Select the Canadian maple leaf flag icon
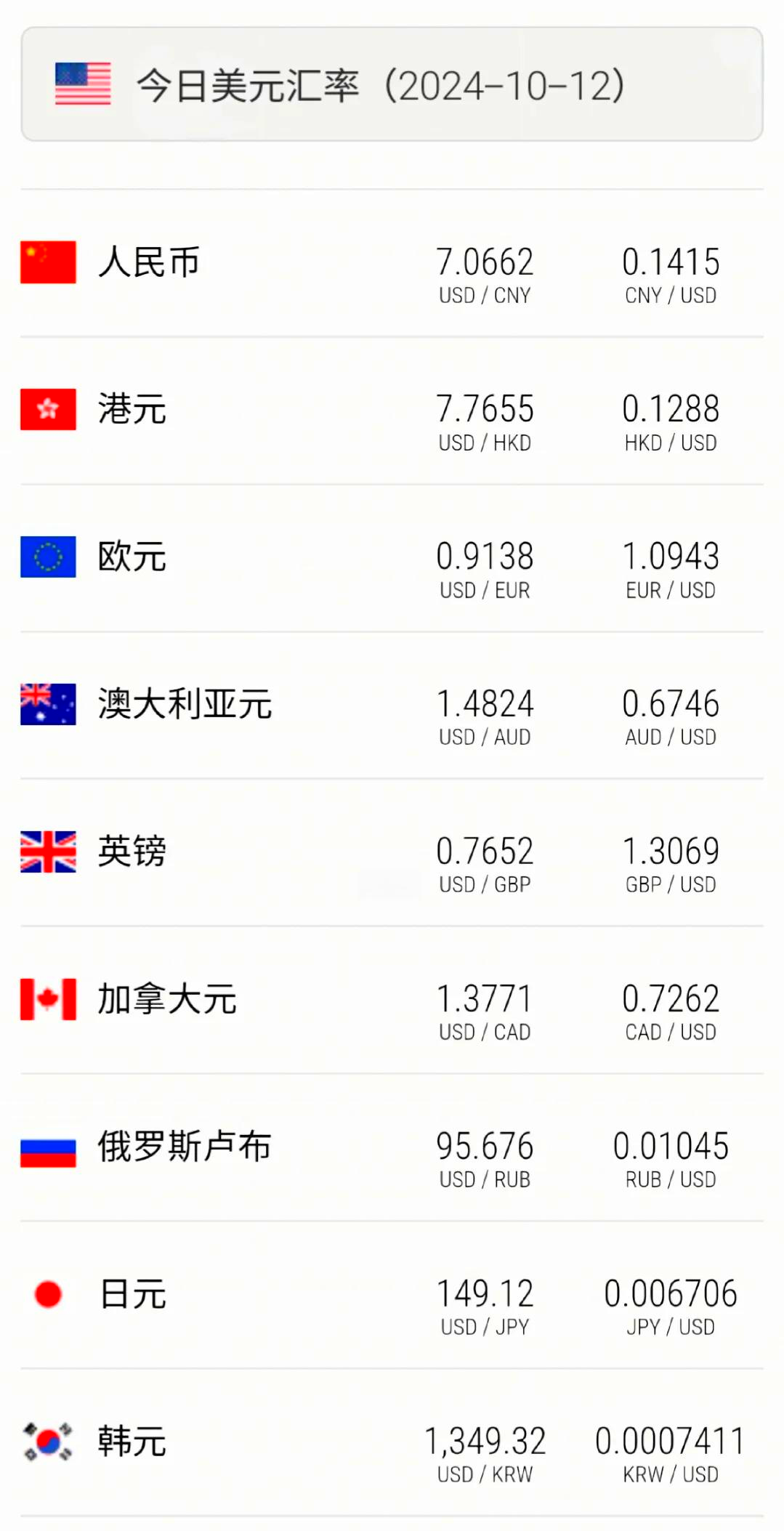This screenshot has height=1531, width=784. [x=47, y=999]
